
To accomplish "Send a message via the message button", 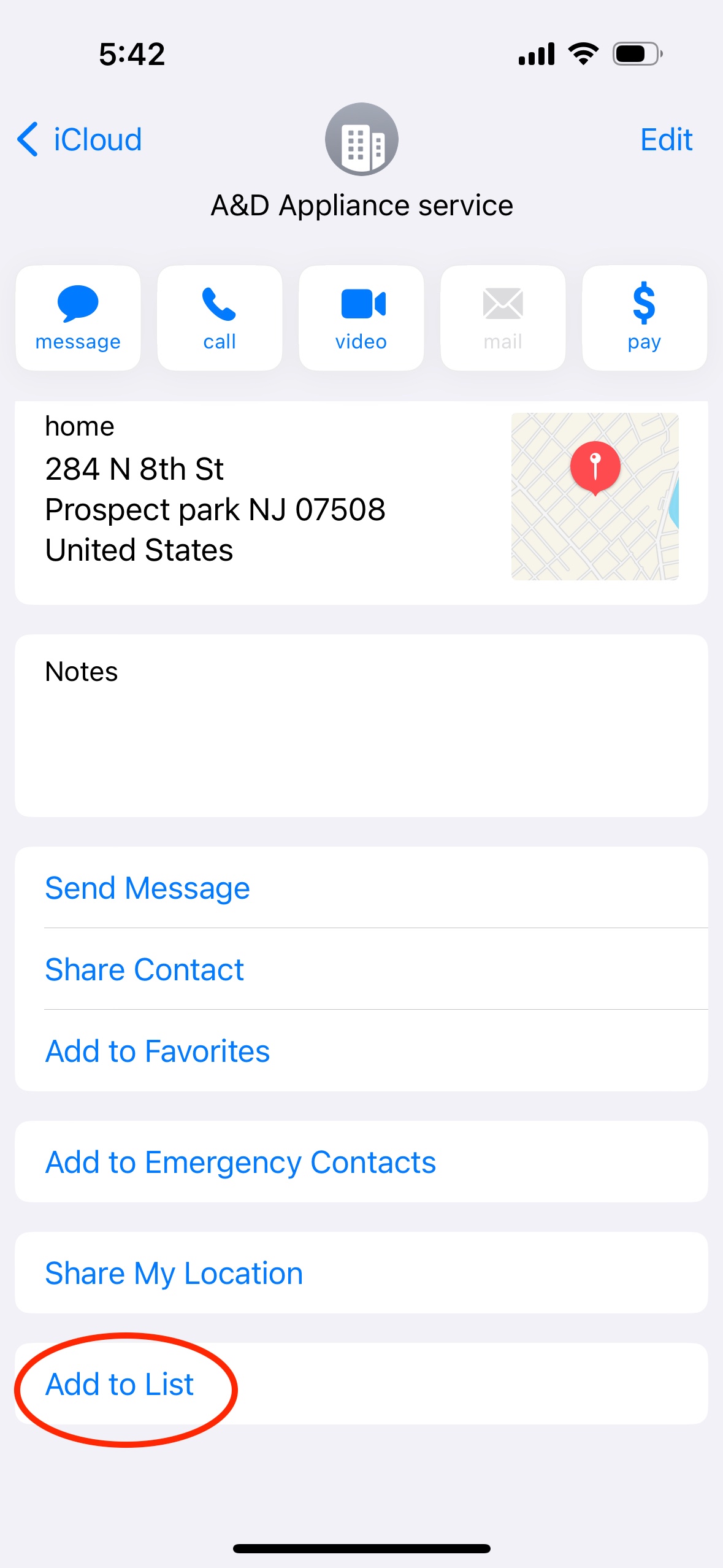I will (78, 318).
